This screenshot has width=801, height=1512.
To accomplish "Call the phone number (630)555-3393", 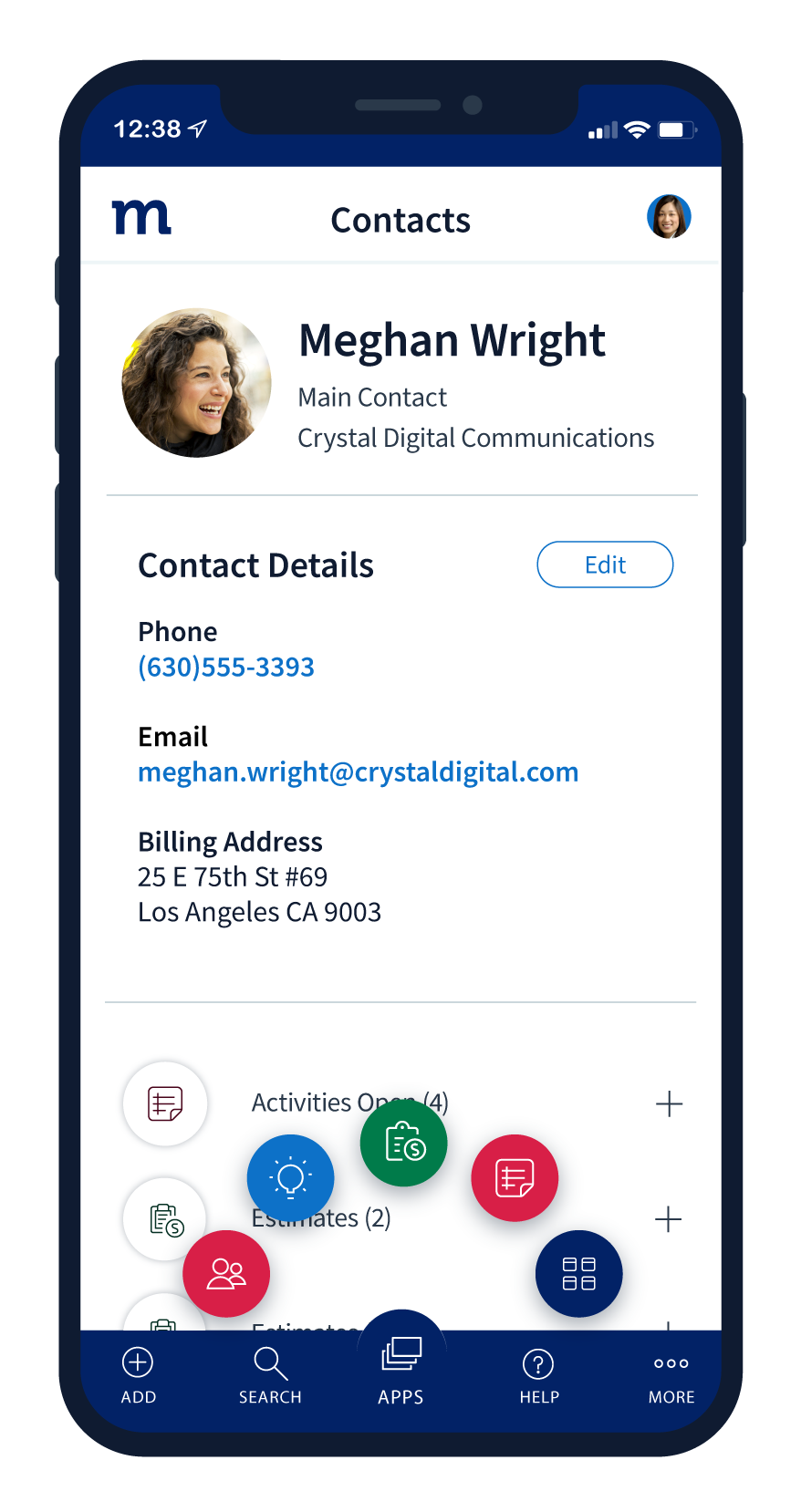I will click(226, 667).
